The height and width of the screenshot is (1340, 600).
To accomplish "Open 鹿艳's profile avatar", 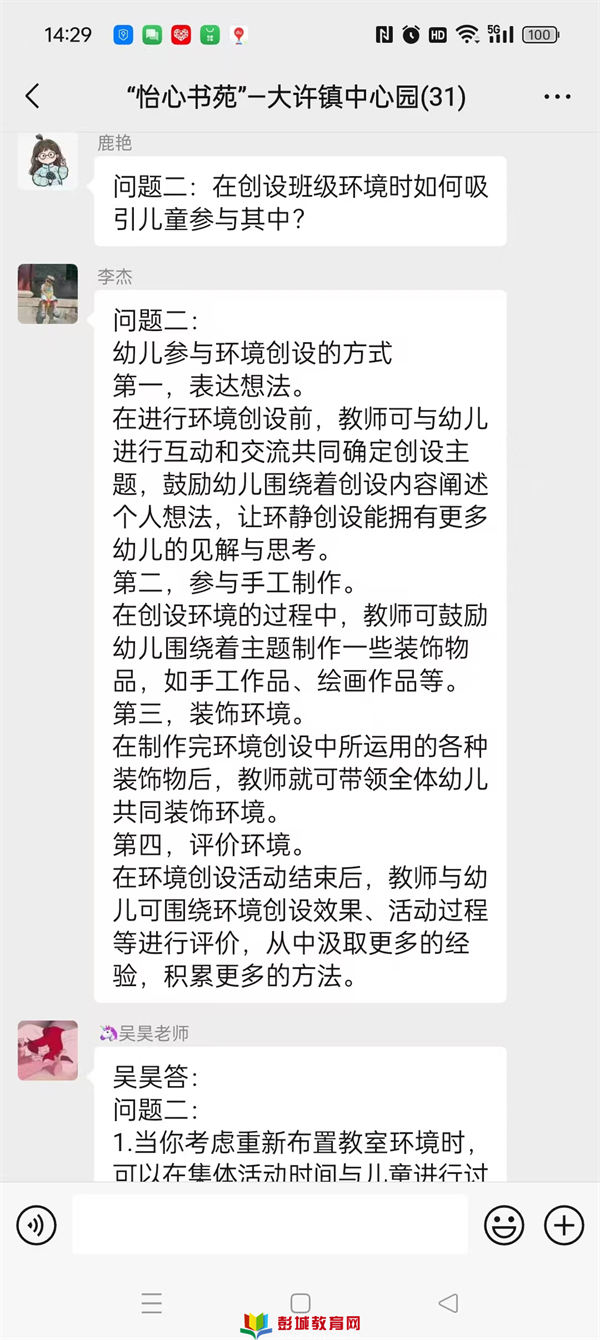I will pyautogui.click(x=48, y=160).
